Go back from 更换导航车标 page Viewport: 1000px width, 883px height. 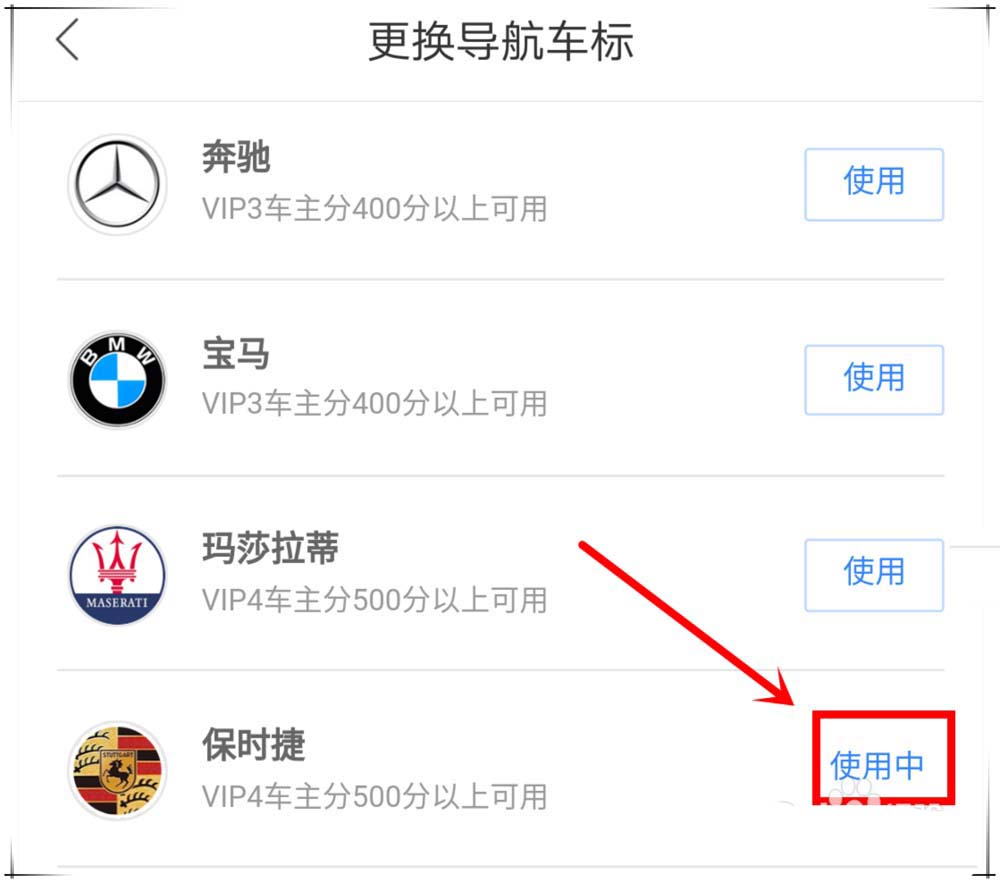67,42
